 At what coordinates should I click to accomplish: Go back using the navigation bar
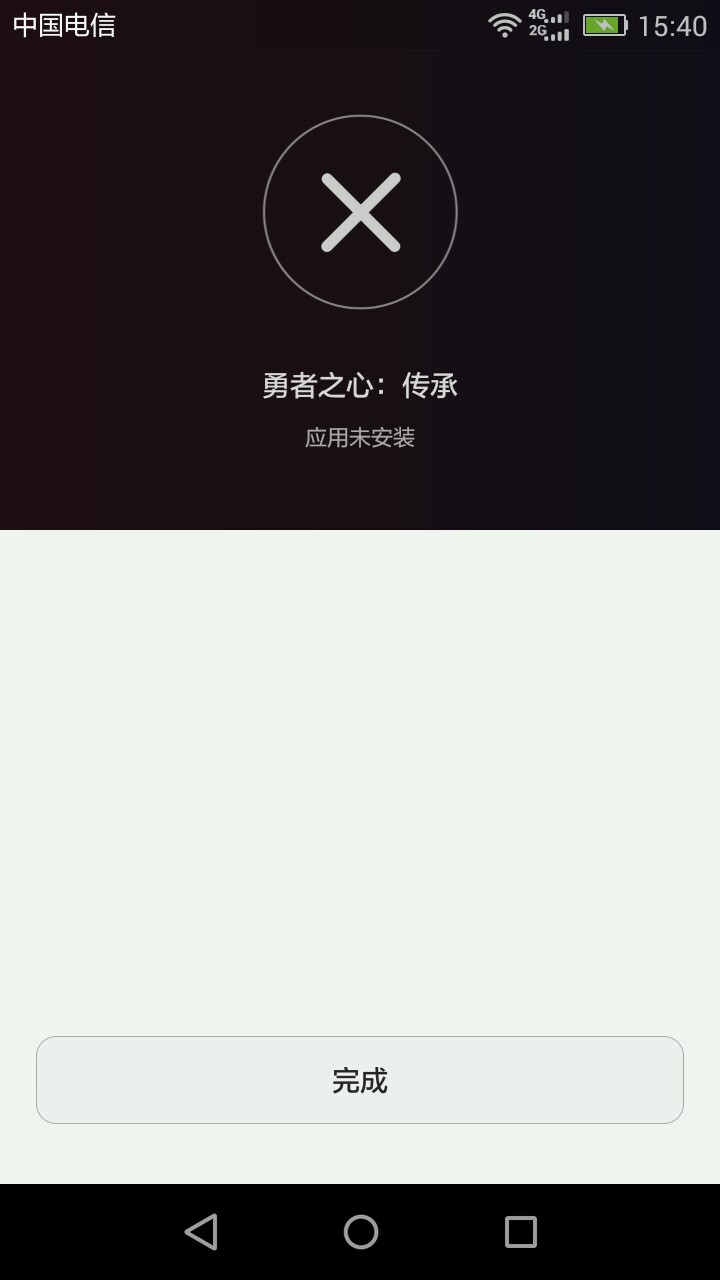201,1232
